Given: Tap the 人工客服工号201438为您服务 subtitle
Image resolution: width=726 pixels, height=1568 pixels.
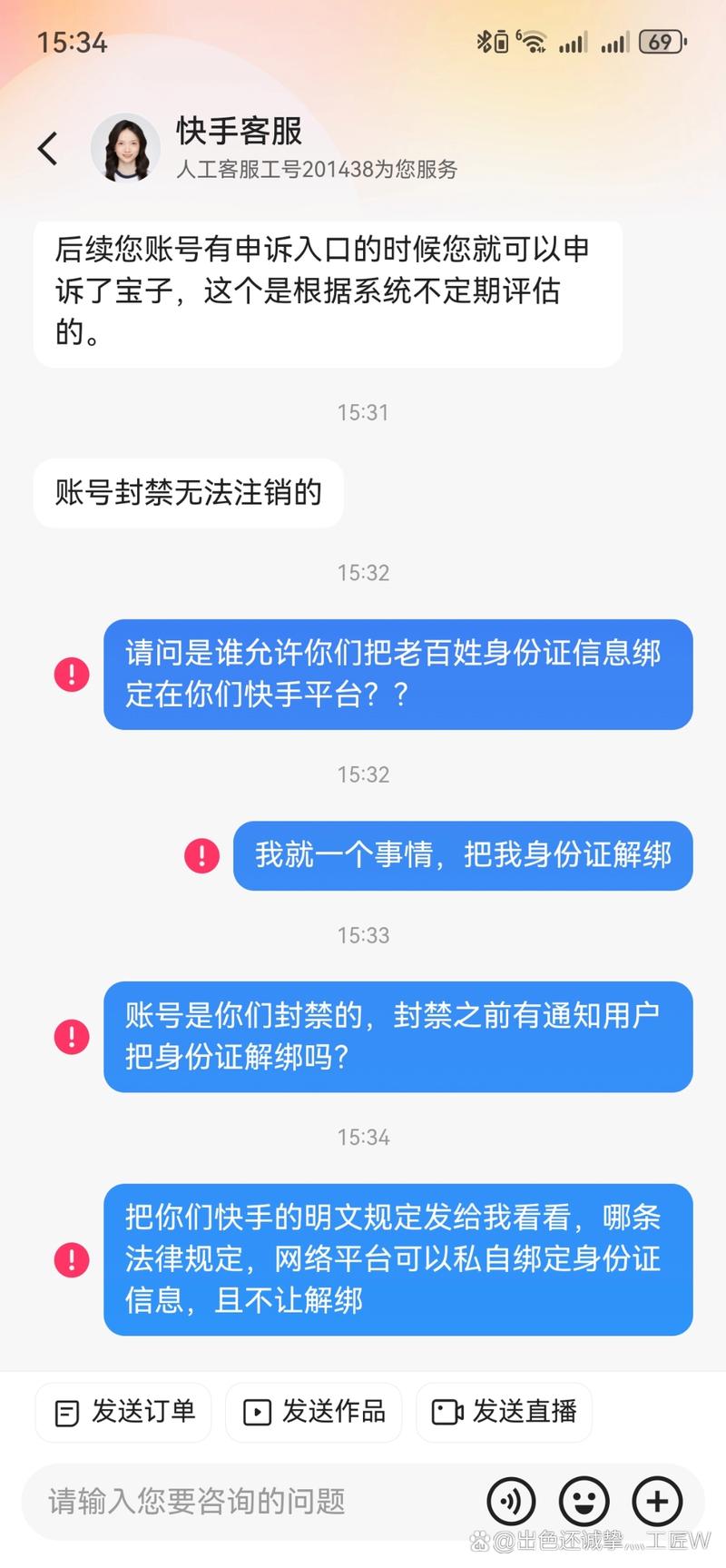Looking at the screenshot, I should pos(316,169).
